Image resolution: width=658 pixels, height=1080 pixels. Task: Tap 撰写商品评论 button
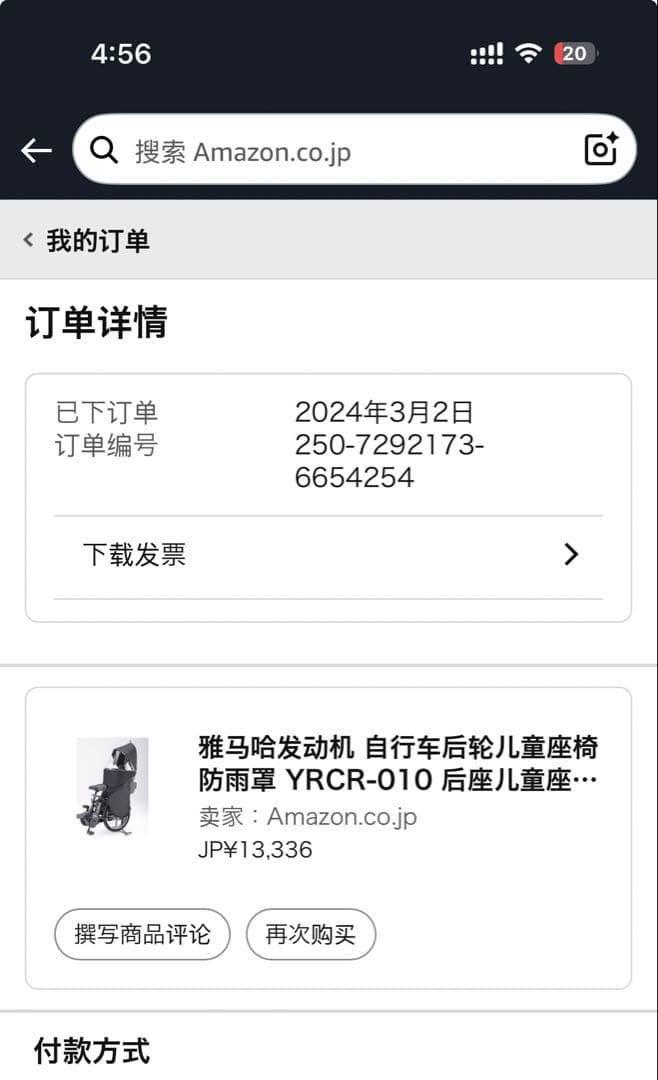(142, 934)
